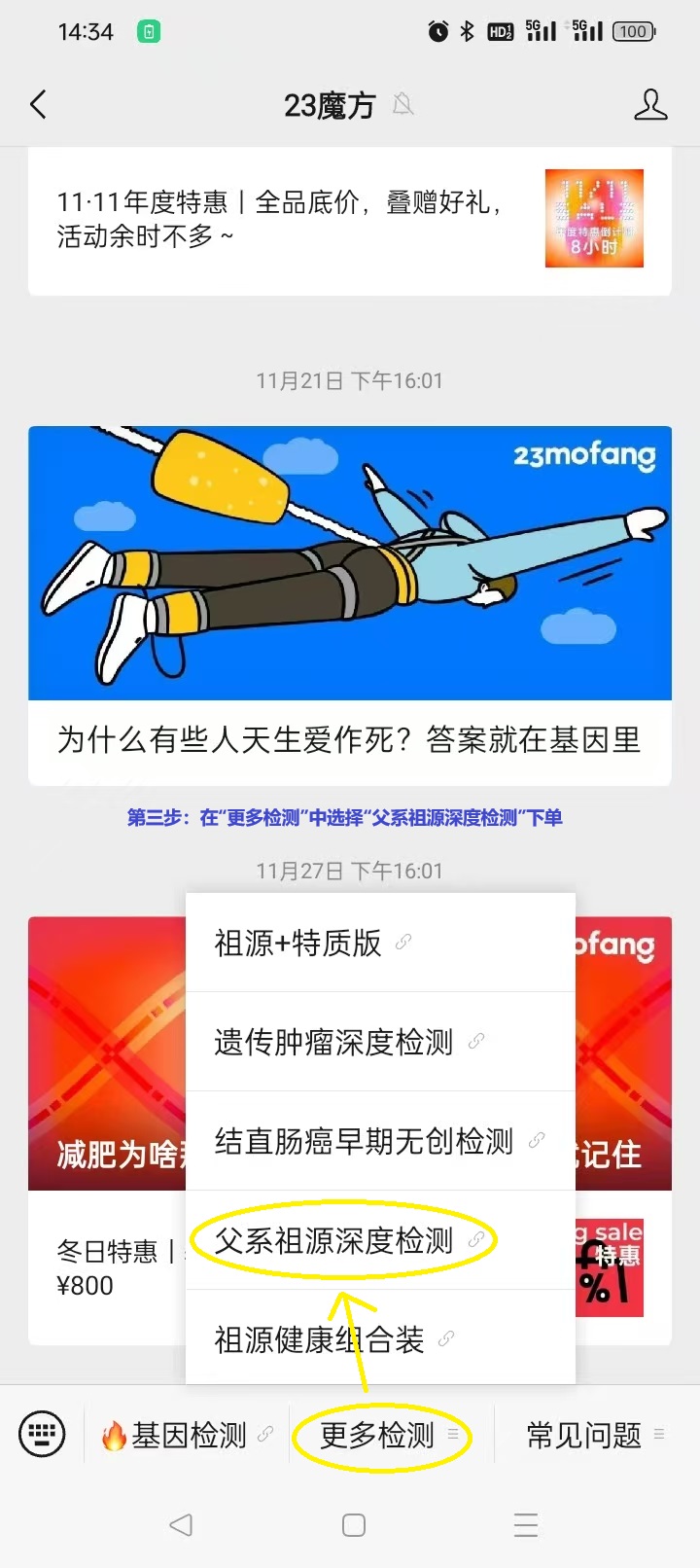Image resolution: width=700 pixels, height=1568 pixels.
Task: Open the 23魔方 account profile
Action: click(x=650, y=105)
